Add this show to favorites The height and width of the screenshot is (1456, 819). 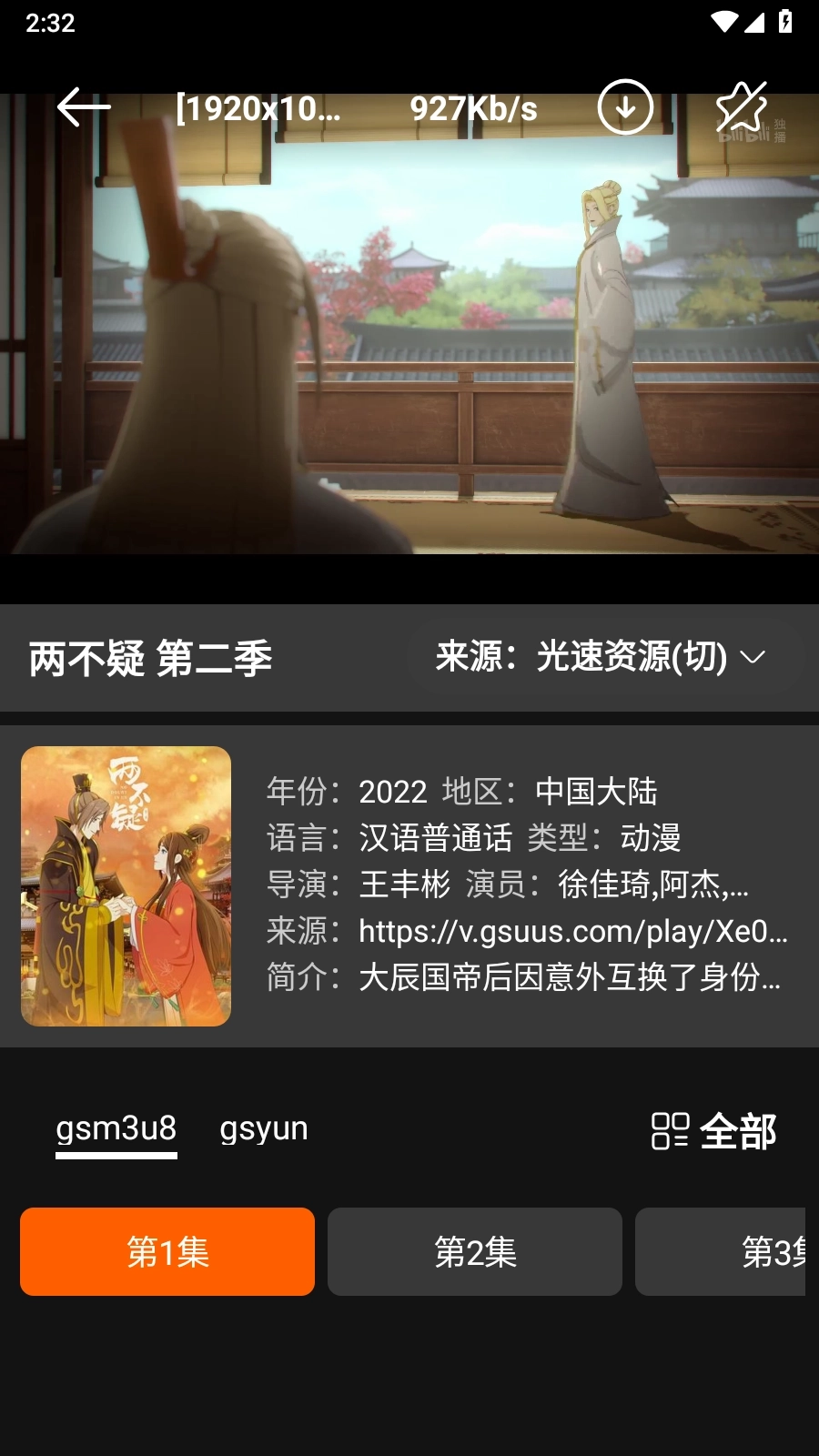click(x=742, y=107)
